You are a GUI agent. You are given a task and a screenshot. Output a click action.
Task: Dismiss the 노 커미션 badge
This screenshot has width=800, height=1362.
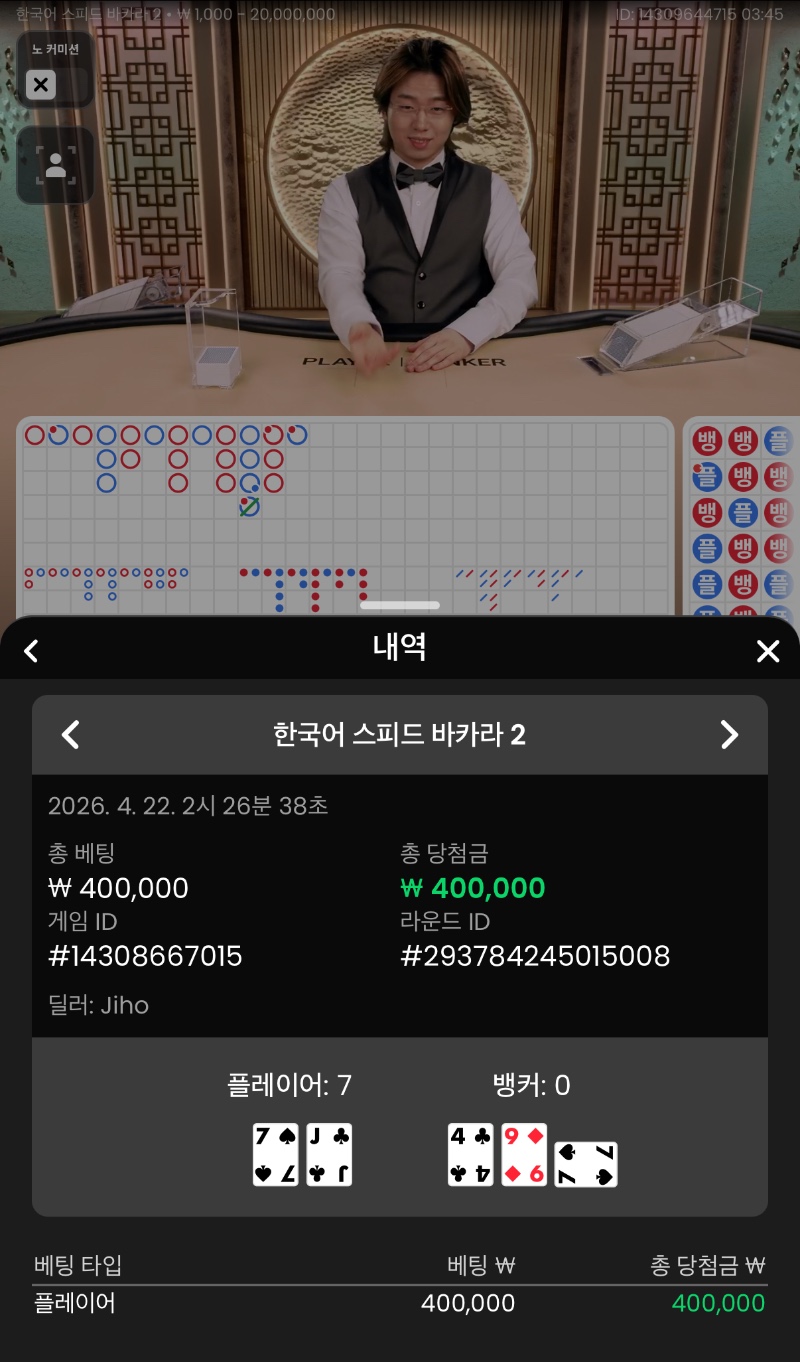(x=41, y=85)
